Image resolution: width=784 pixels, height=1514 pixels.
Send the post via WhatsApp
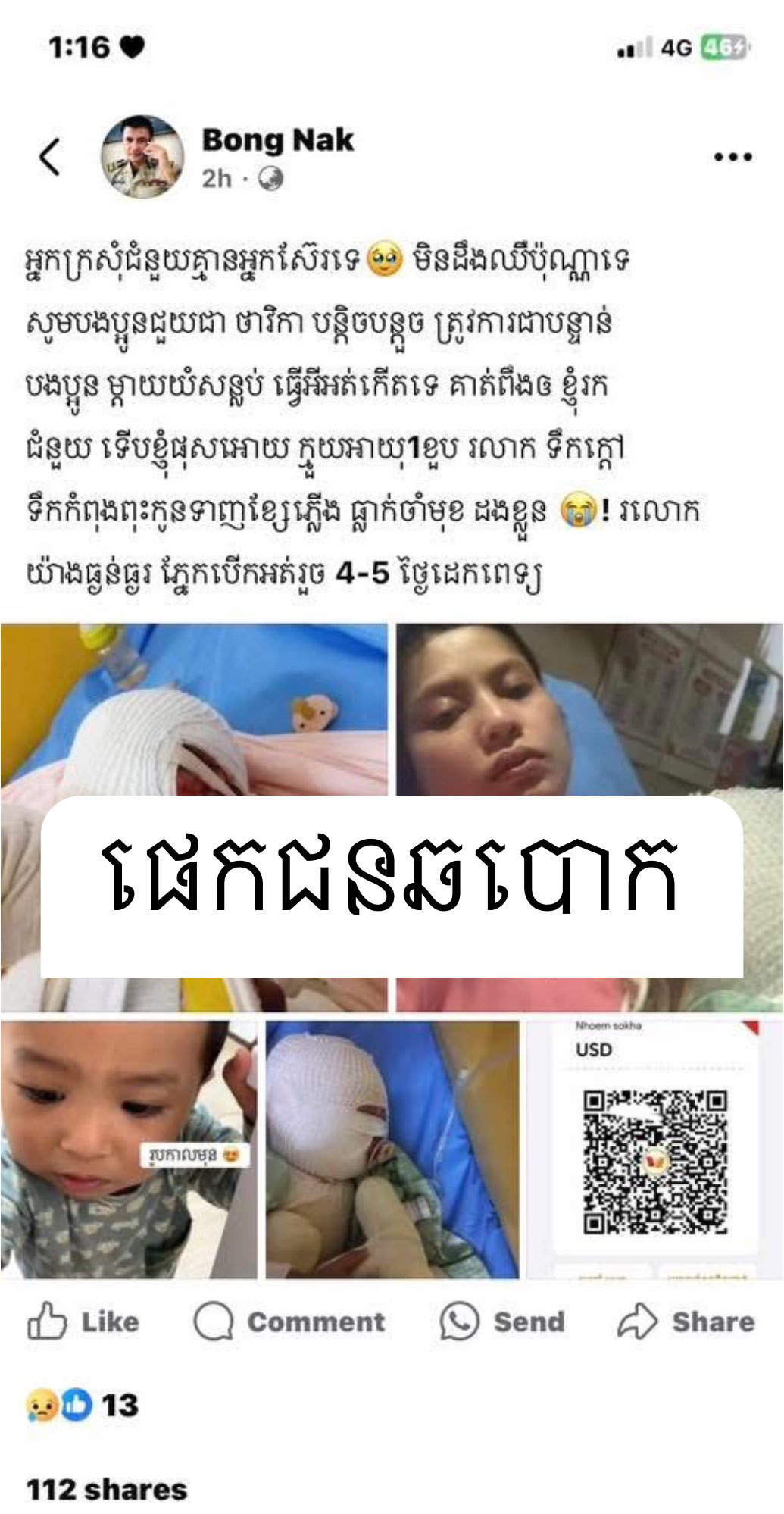tap(502, 1322)
